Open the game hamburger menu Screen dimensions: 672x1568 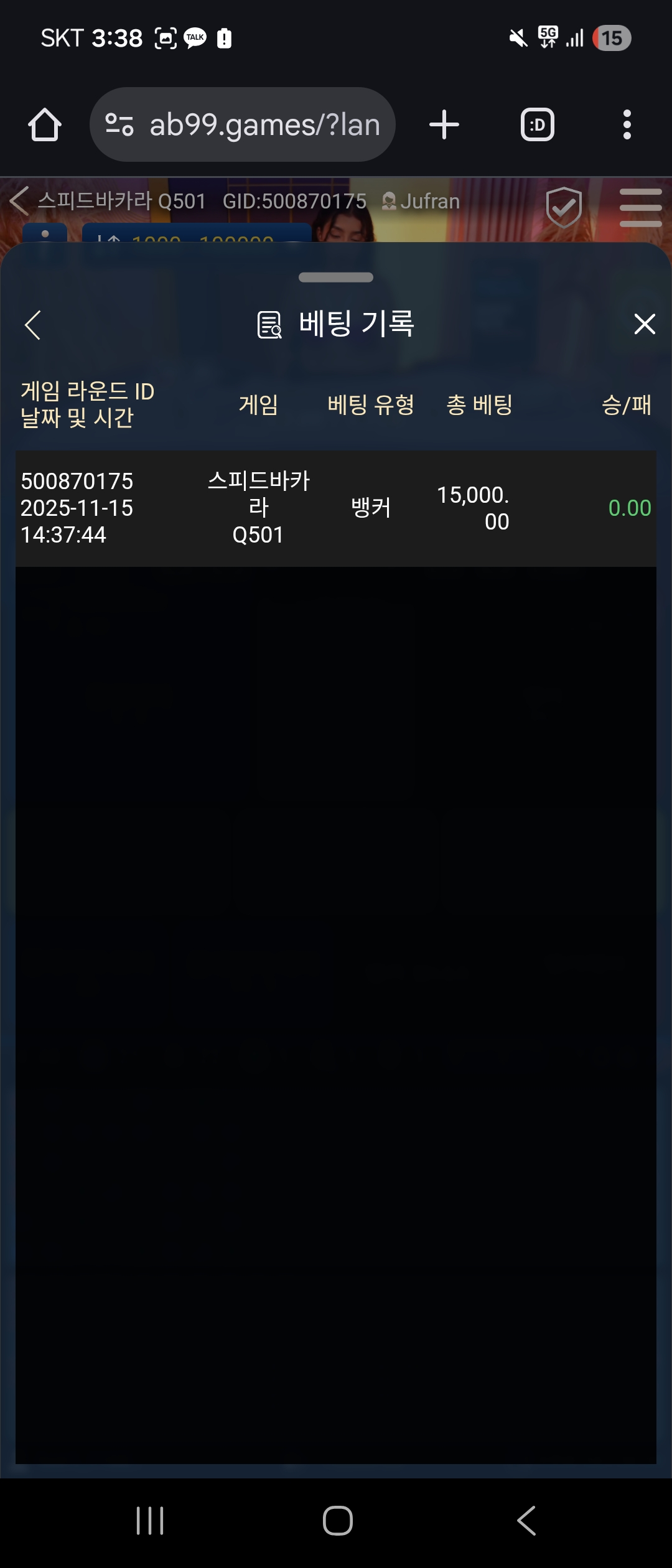click(640, 207)
